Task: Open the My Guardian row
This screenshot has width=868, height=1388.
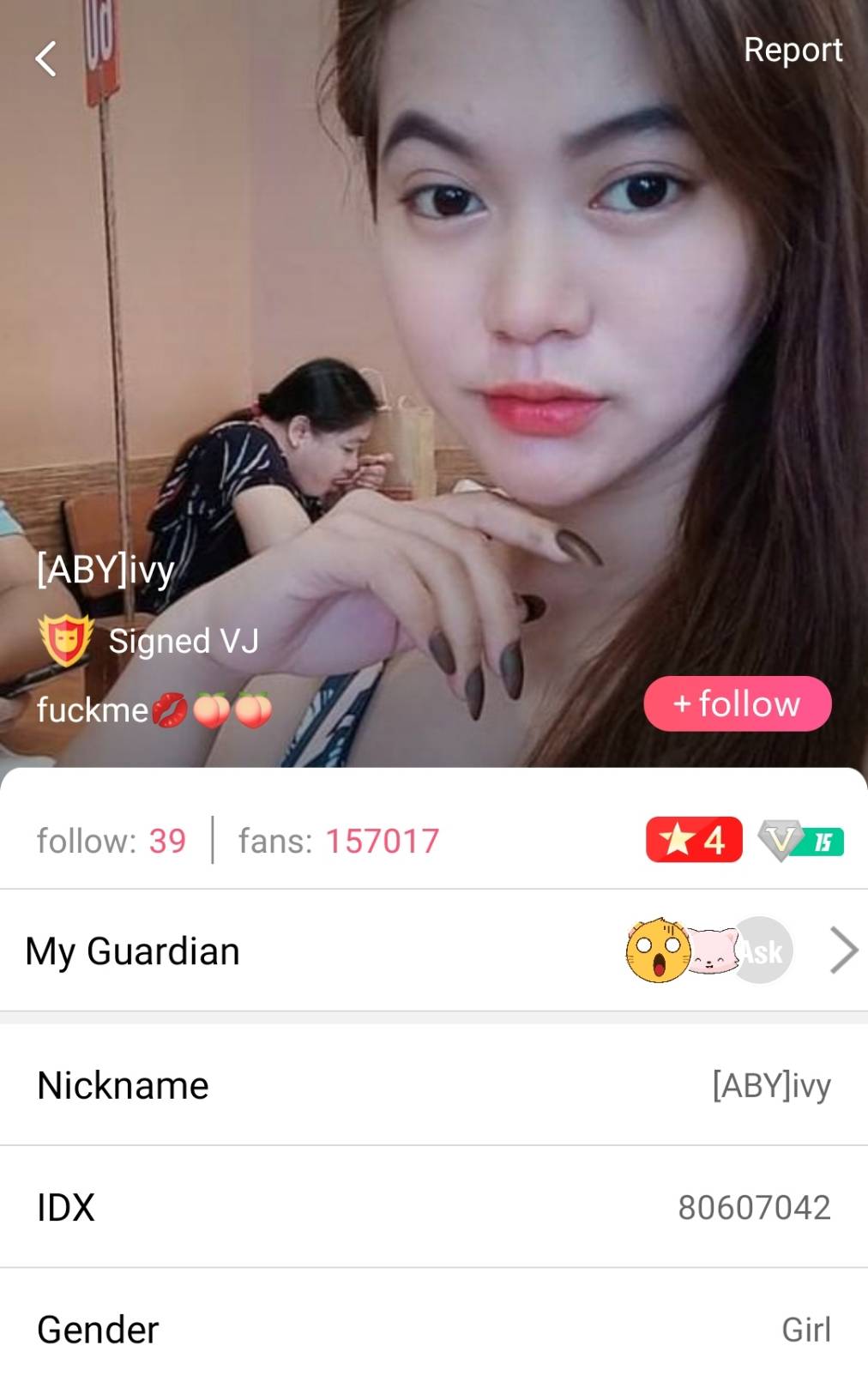Action: click(434, 950)
